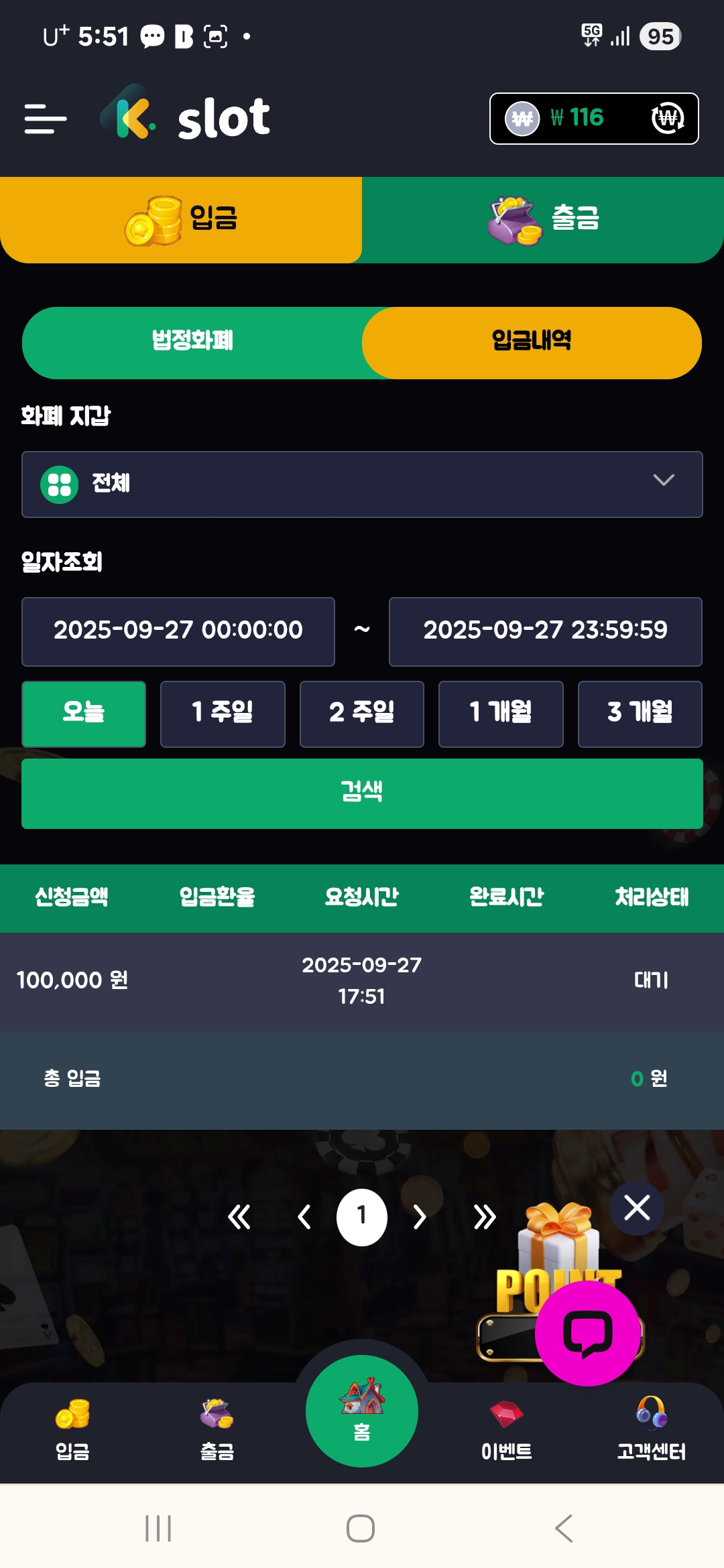Dismiss the POINT gift popup
Screen dimensions: 724x1568
(637, 1208)
